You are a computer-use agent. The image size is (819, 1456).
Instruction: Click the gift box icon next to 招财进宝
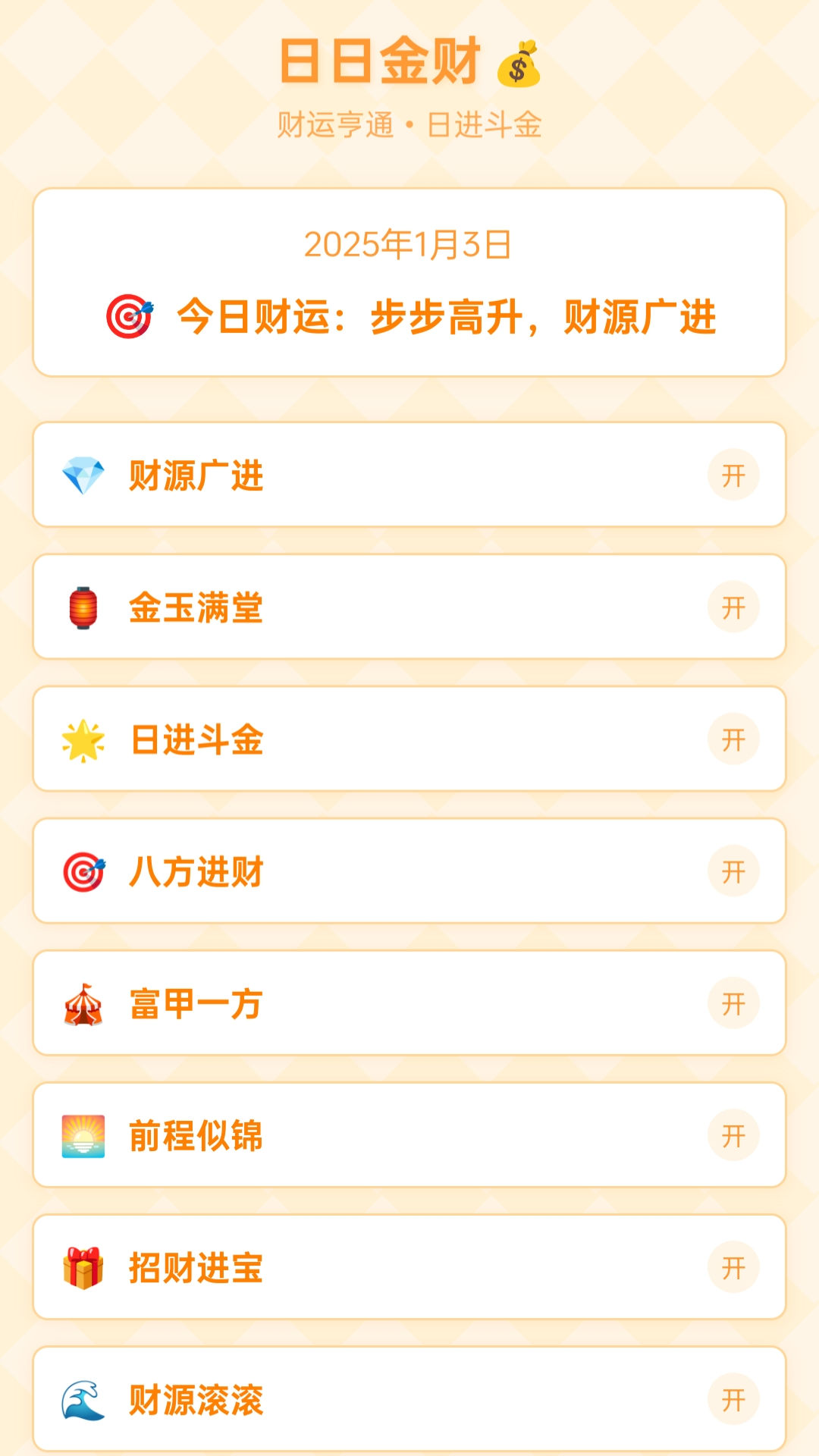point(86,1267)
